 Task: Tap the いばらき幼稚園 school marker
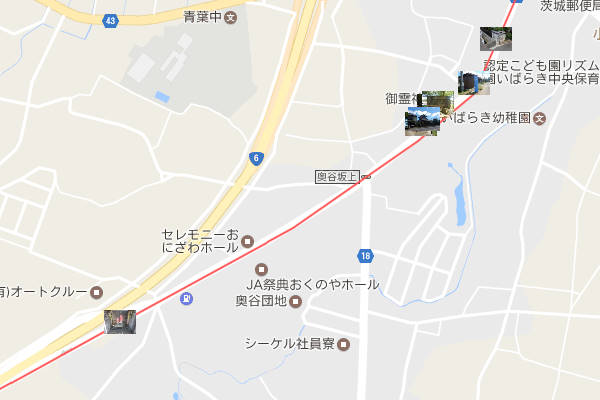pyautogui.click(x=540, y=119)
